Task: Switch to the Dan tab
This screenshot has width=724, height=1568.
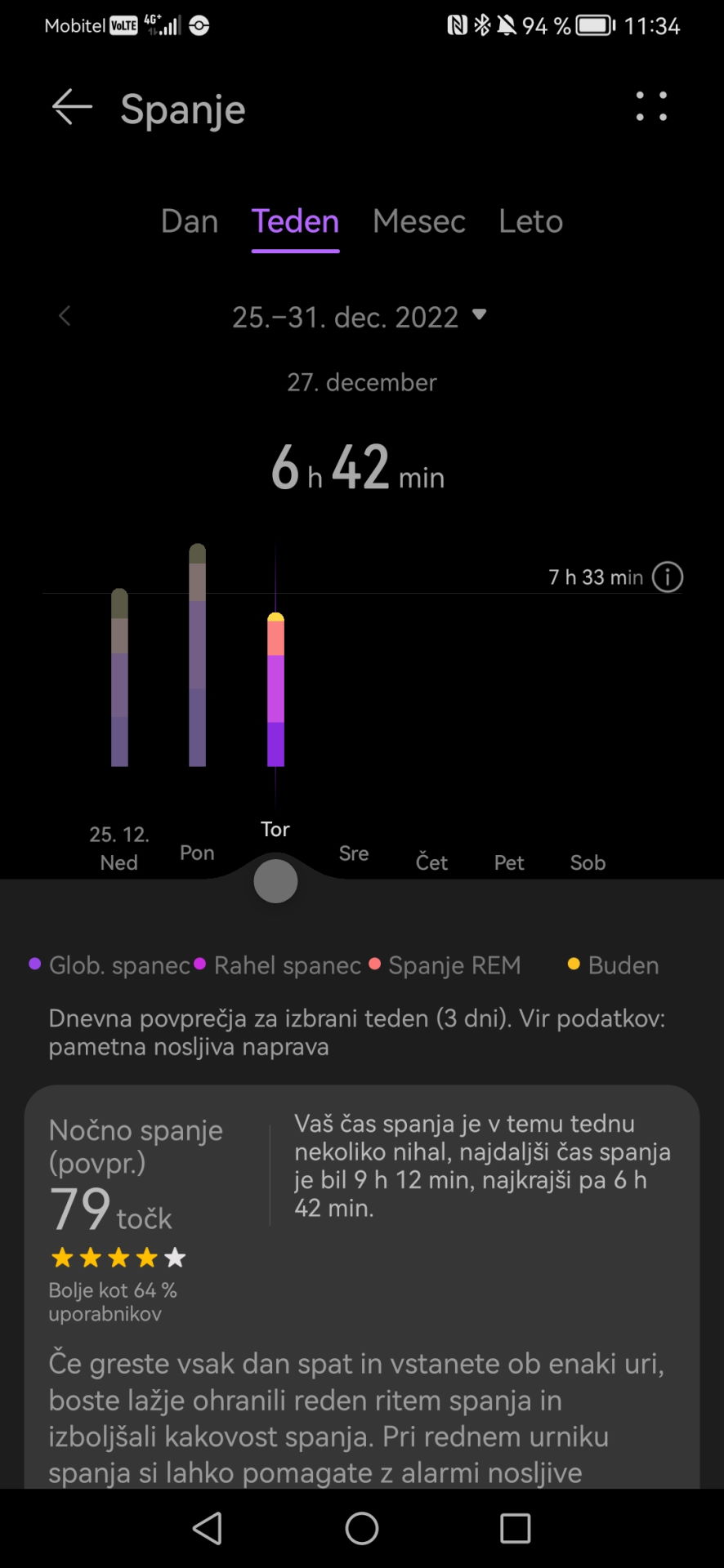Action: pos(190,221)
